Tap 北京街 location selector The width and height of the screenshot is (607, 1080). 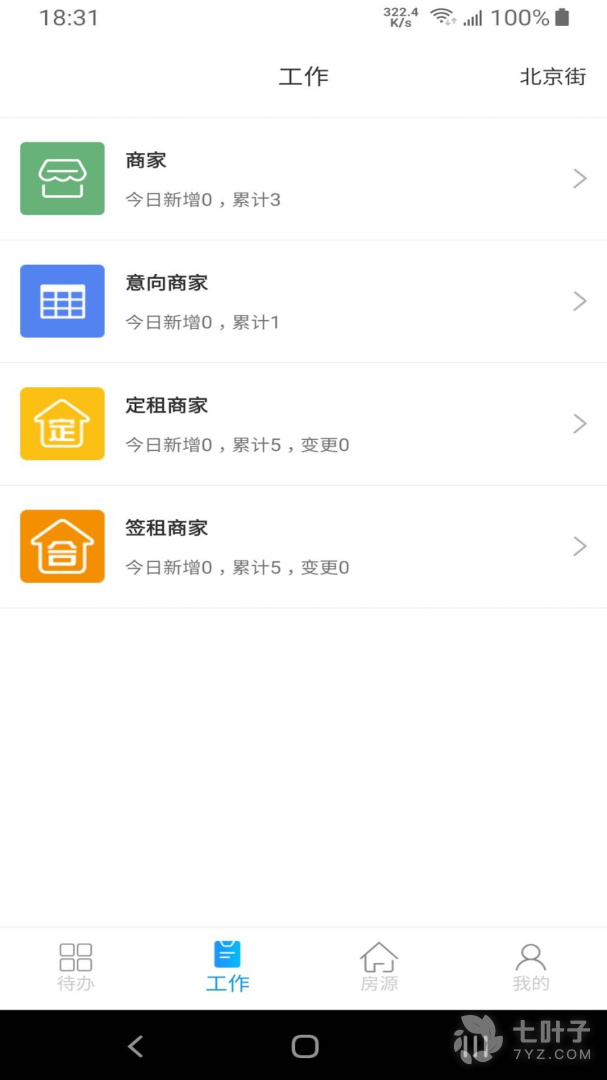pyautogui.click(x=552, y=77)
